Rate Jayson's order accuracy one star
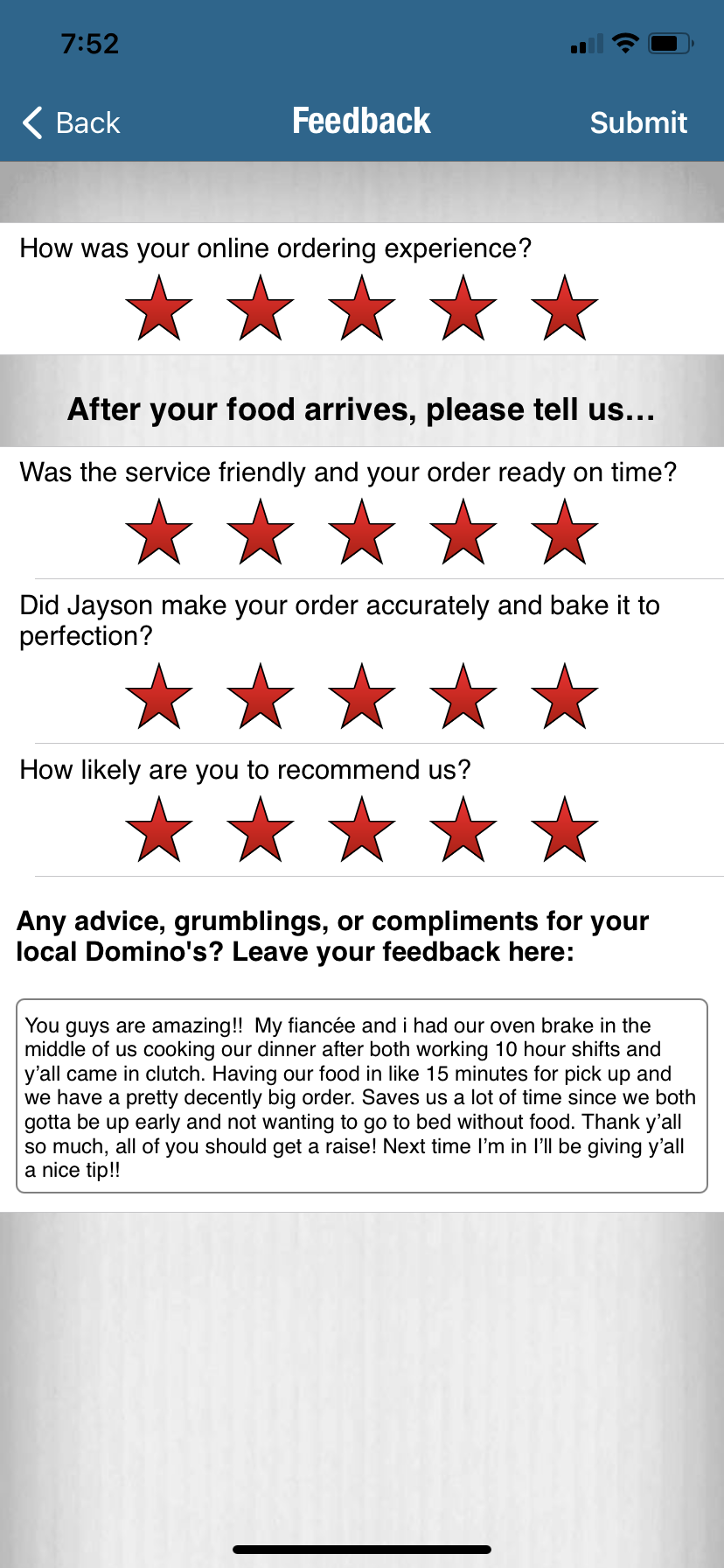Screen dimensions: 724x1568 pos(159,697)
